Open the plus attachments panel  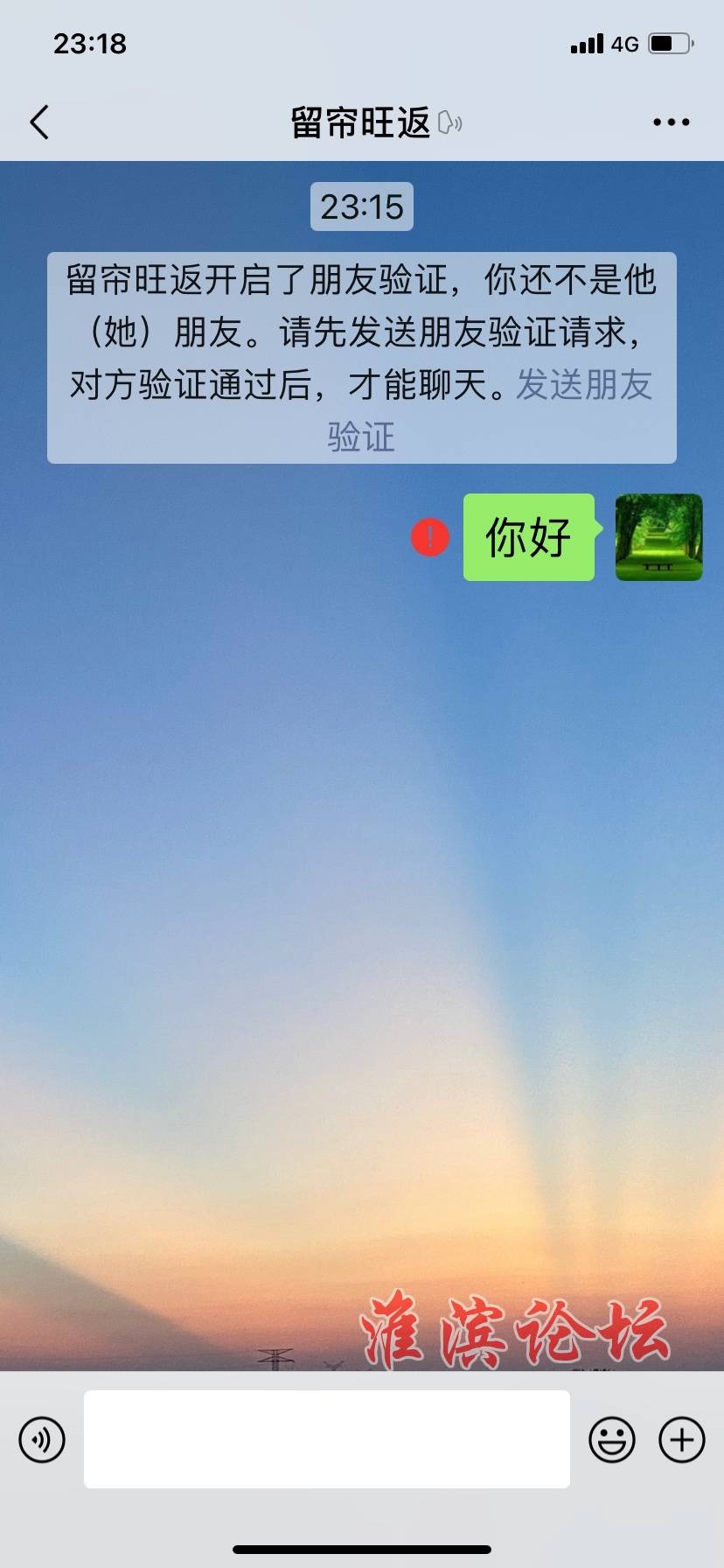click(681, 1439)
